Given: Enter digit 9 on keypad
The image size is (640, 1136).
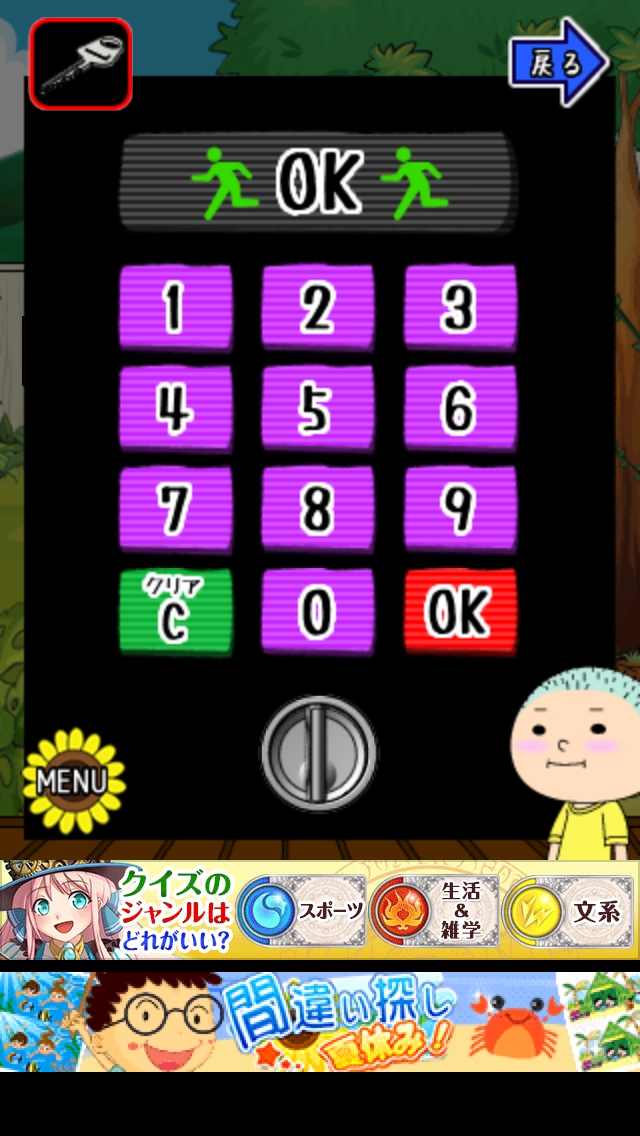Looking at the screenshot, I should click(x=460, y=509).
